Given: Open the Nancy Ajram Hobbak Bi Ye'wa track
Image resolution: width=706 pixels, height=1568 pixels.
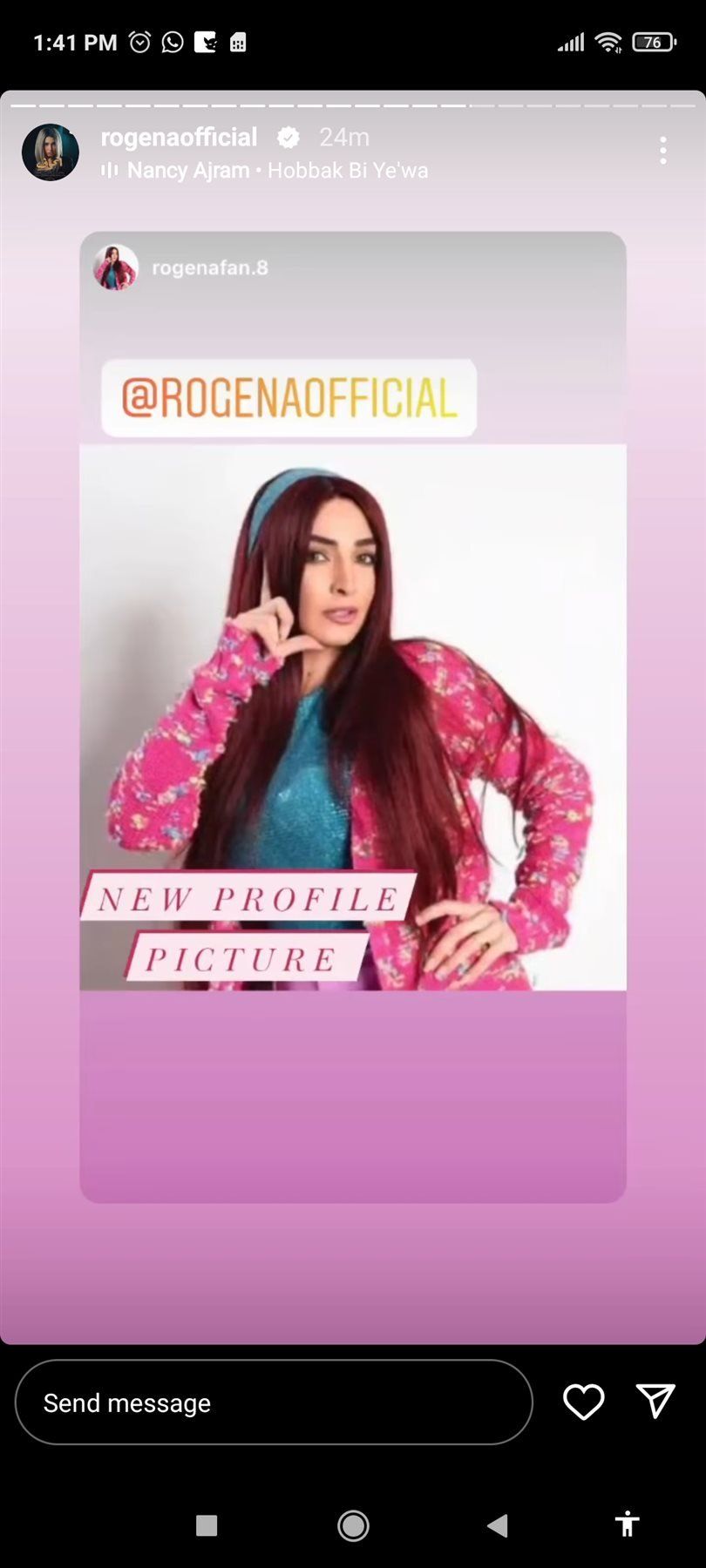Looking at the screenshot, I should click(x=277, y=170).
